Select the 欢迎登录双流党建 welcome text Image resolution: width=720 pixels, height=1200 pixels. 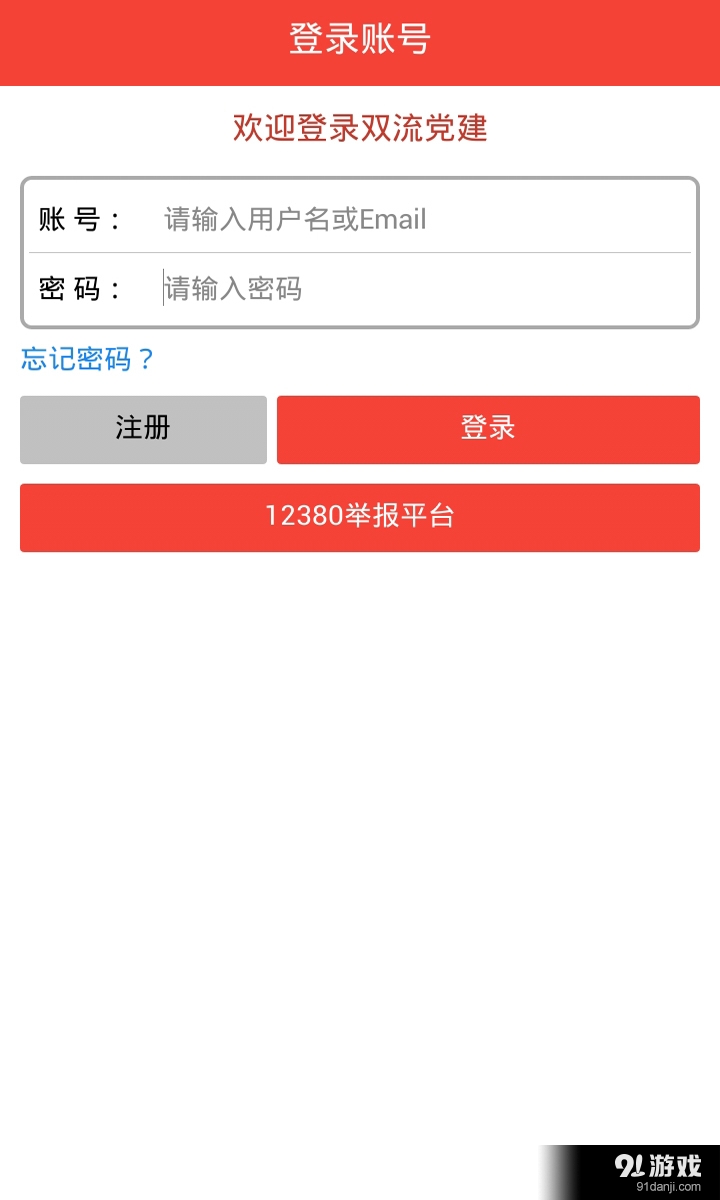click(360, 130)
